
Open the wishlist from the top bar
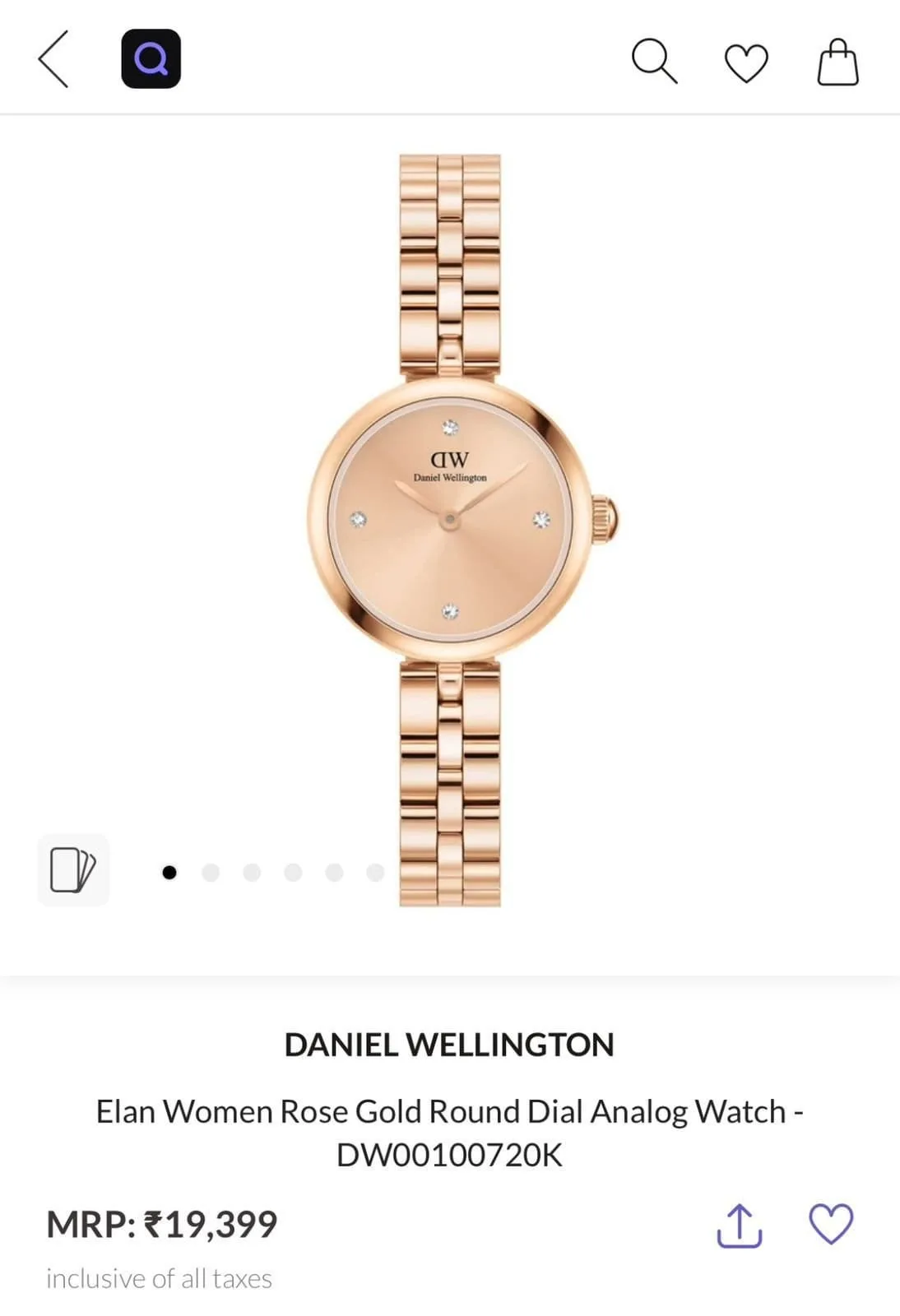point(746,63)
